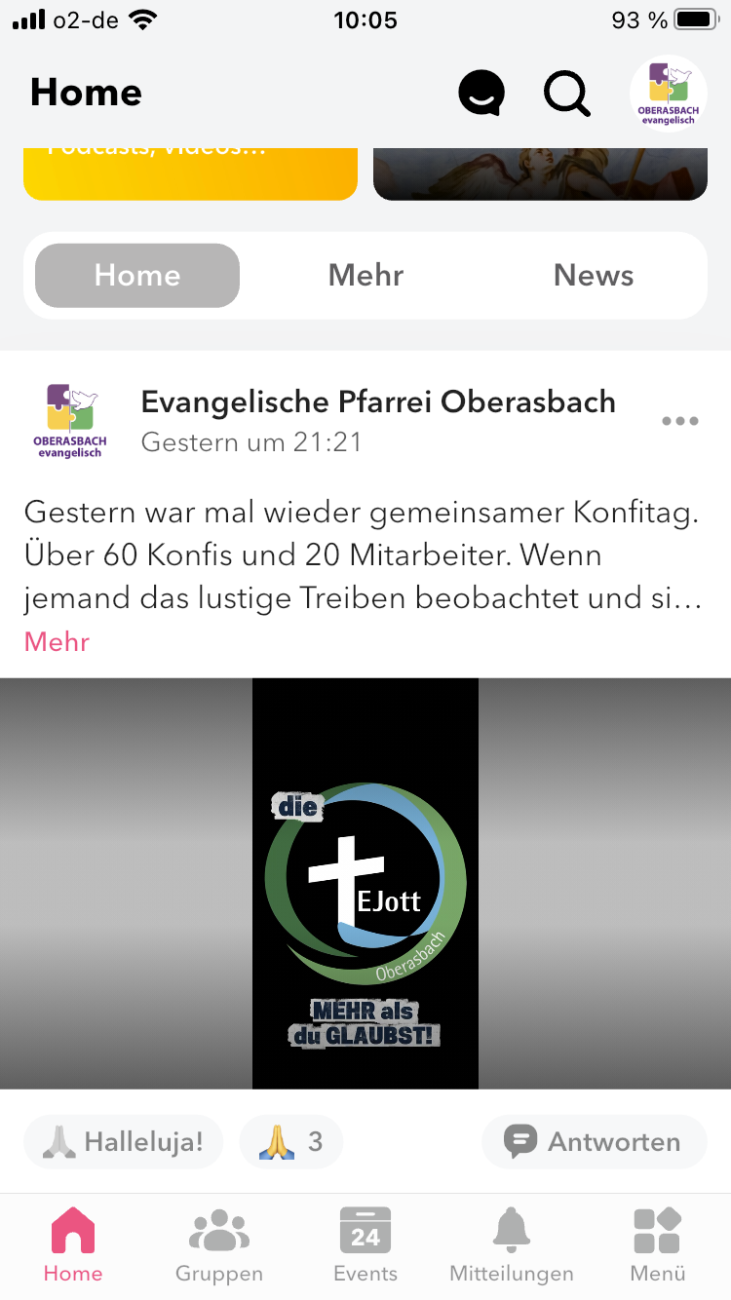Image resolution: width=731 pixels, height=1300 pixels.
Task: Reply to the post via Antworten
Action: 594,1142
